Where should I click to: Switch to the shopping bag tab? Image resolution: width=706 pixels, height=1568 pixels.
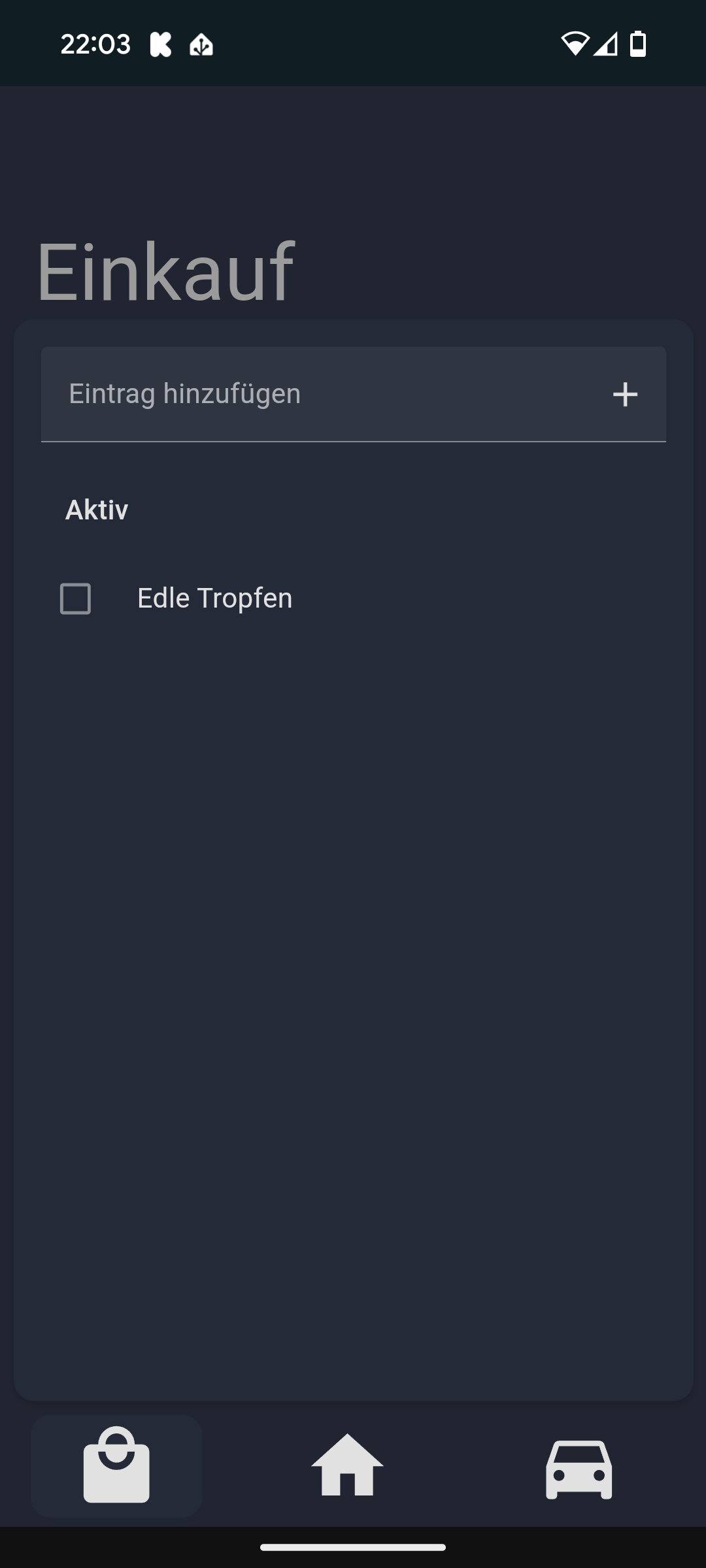(x=116, y=1466)
